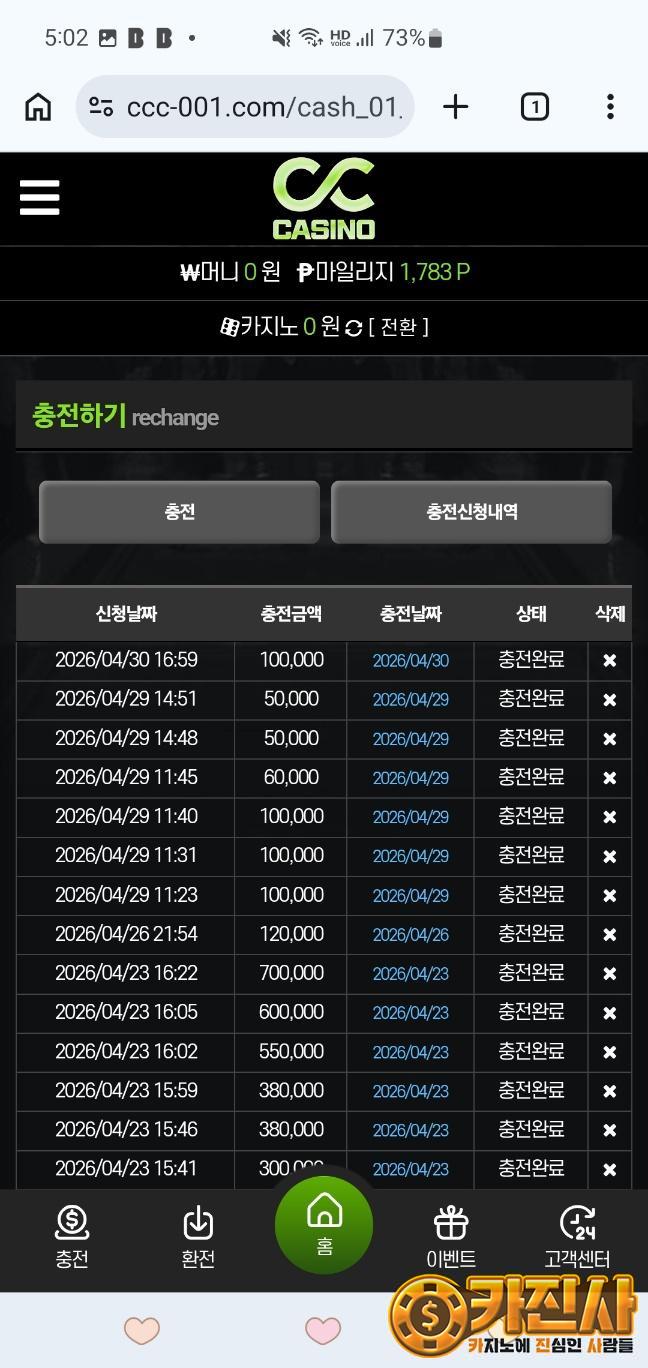648x1368 pixels.
Task: Switch to the 환전 tab
Action: tap(198, 1236)
